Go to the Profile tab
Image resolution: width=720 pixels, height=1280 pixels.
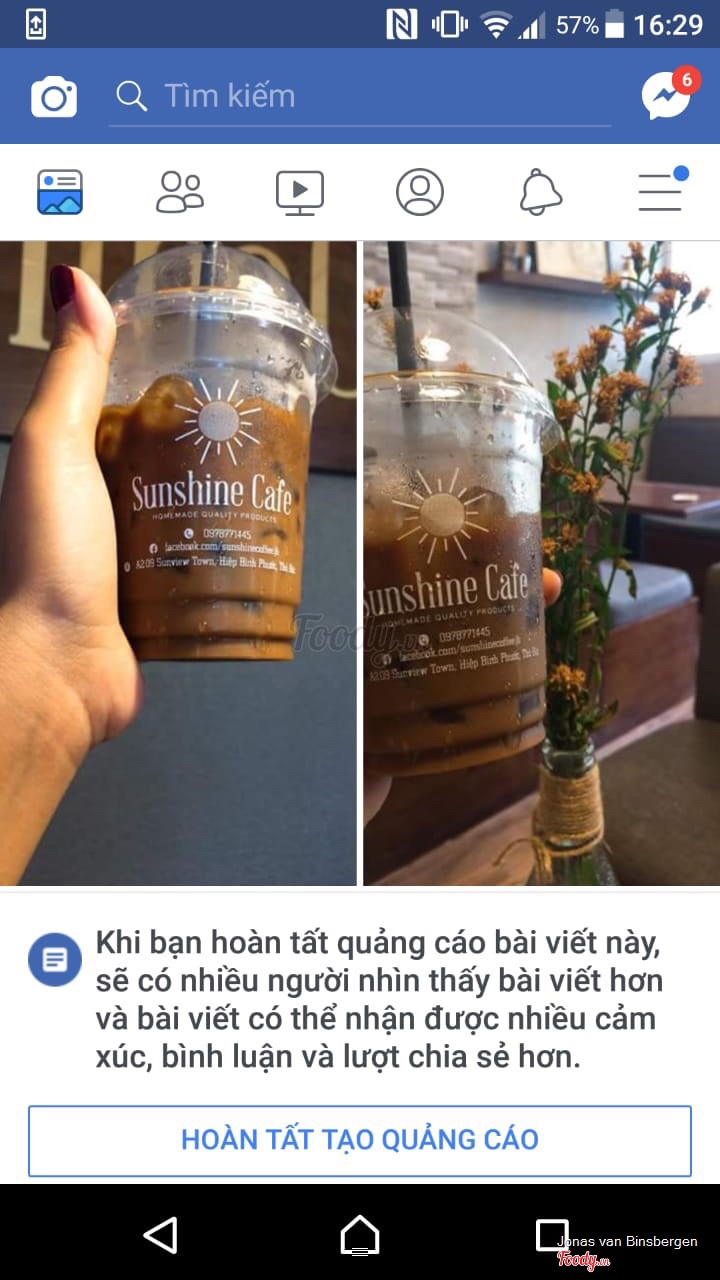pos(420,192)
